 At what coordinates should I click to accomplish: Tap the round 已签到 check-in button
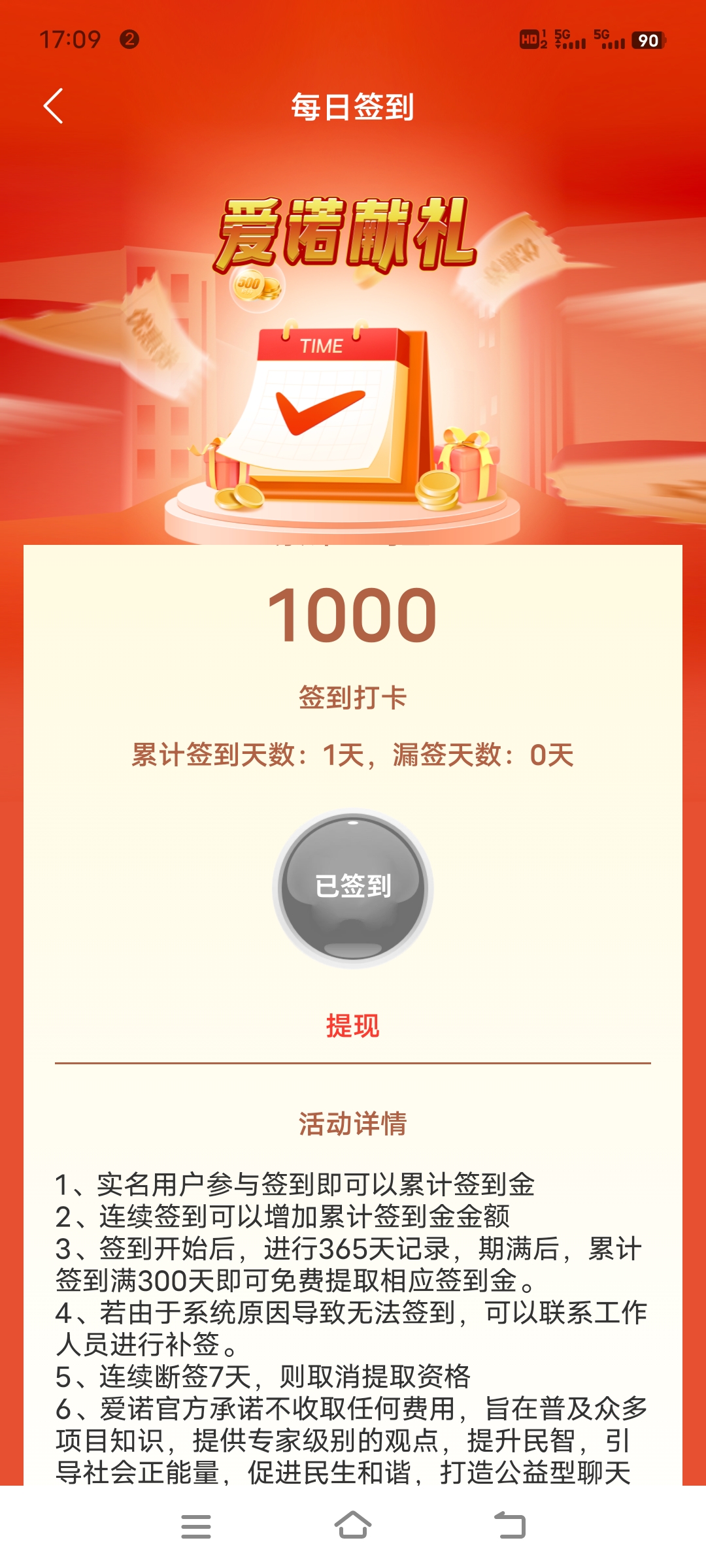(x=353, y=888)
